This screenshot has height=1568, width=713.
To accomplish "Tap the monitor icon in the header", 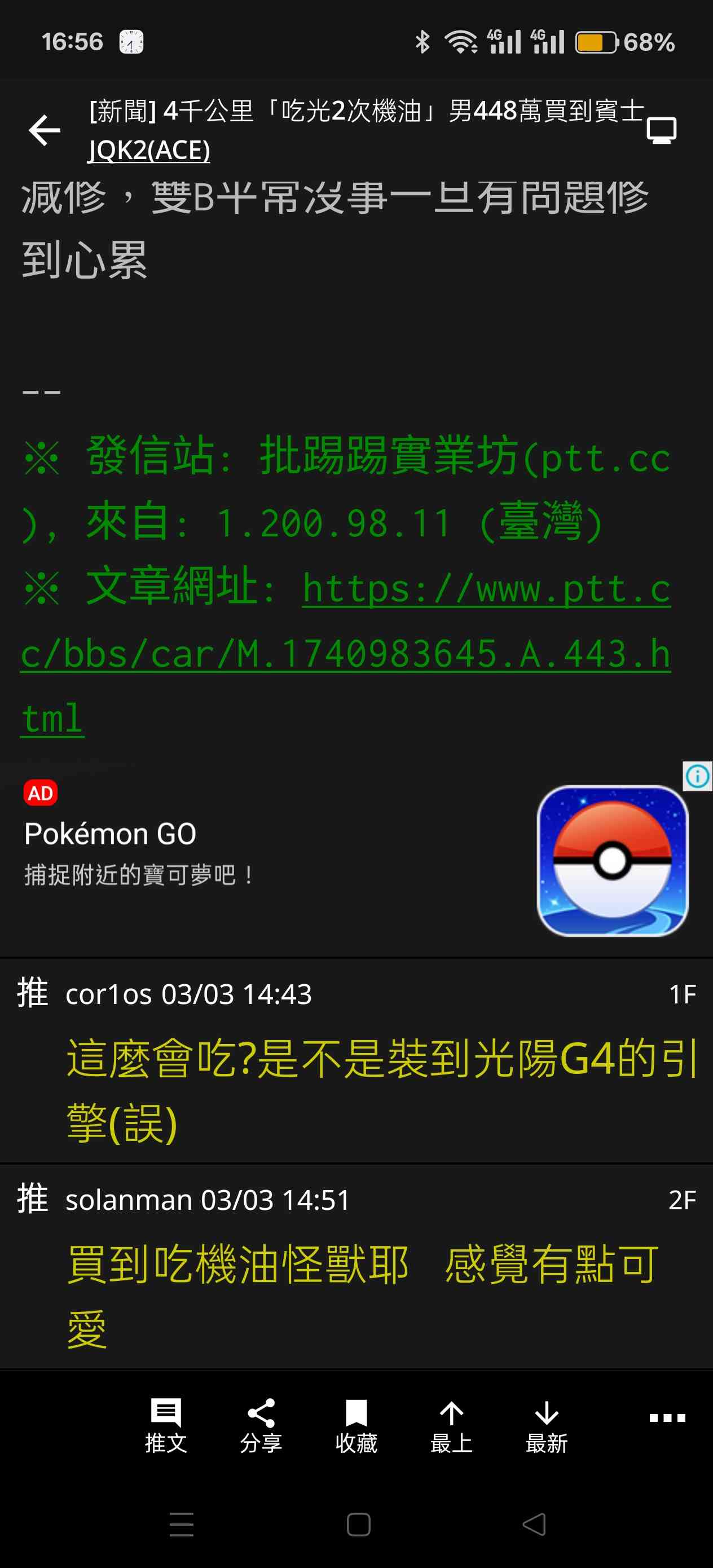I will 661,130.
